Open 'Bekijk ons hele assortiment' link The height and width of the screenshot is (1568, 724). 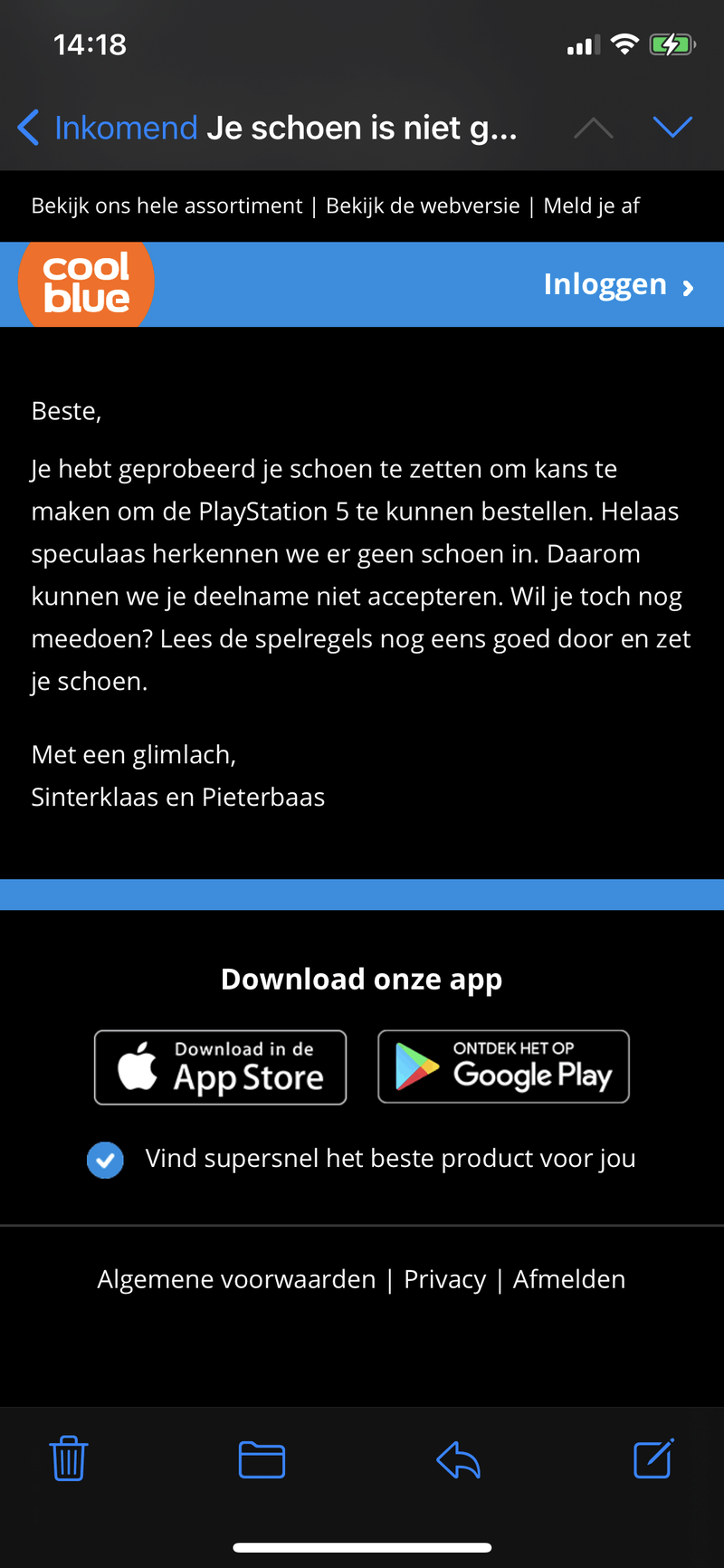point(167,206)
